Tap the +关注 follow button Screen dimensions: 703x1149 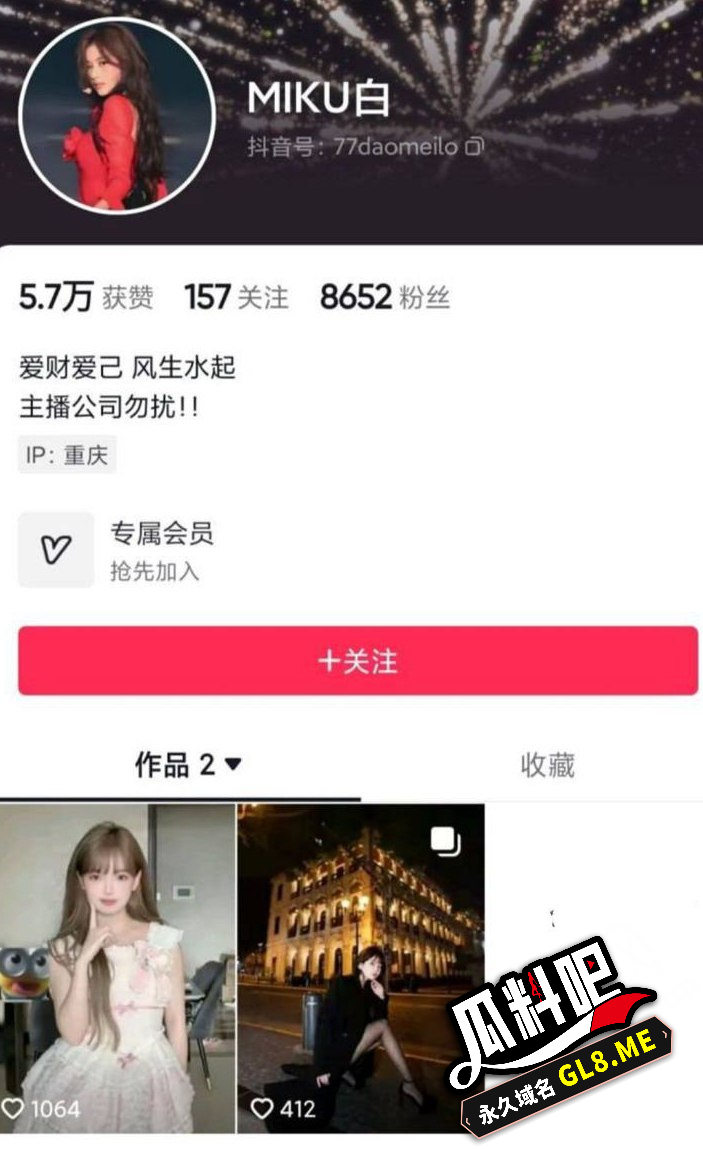[x=357, y=661]
